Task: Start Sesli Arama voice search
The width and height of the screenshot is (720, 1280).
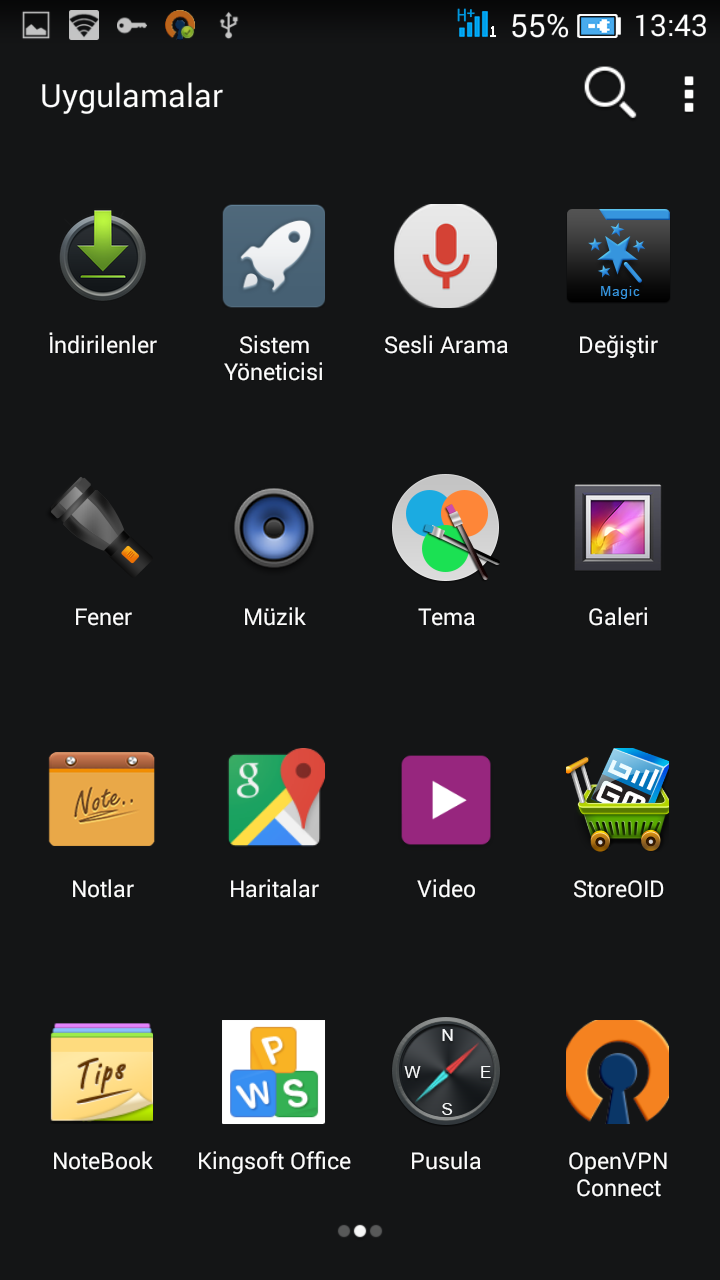Action: pos(446,256)
